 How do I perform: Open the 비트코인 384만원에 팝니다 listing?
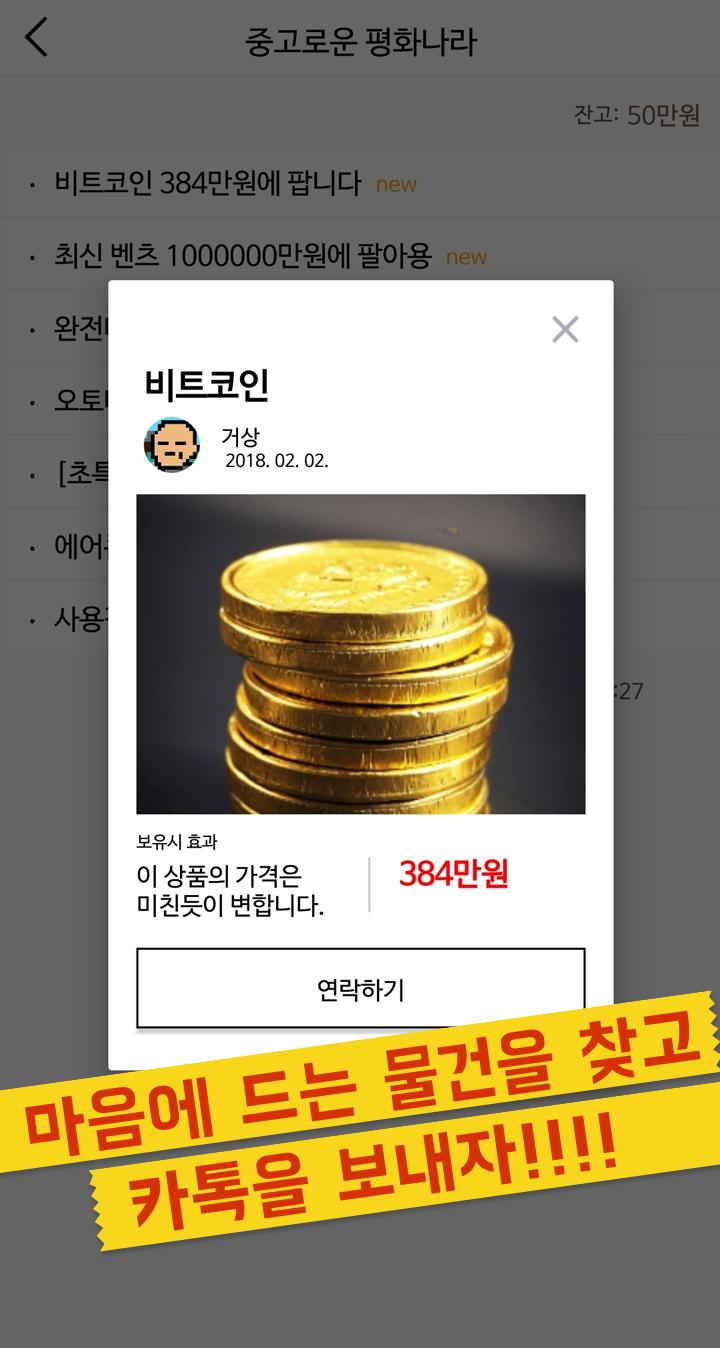pyautogui.click(x=360, y=183)
